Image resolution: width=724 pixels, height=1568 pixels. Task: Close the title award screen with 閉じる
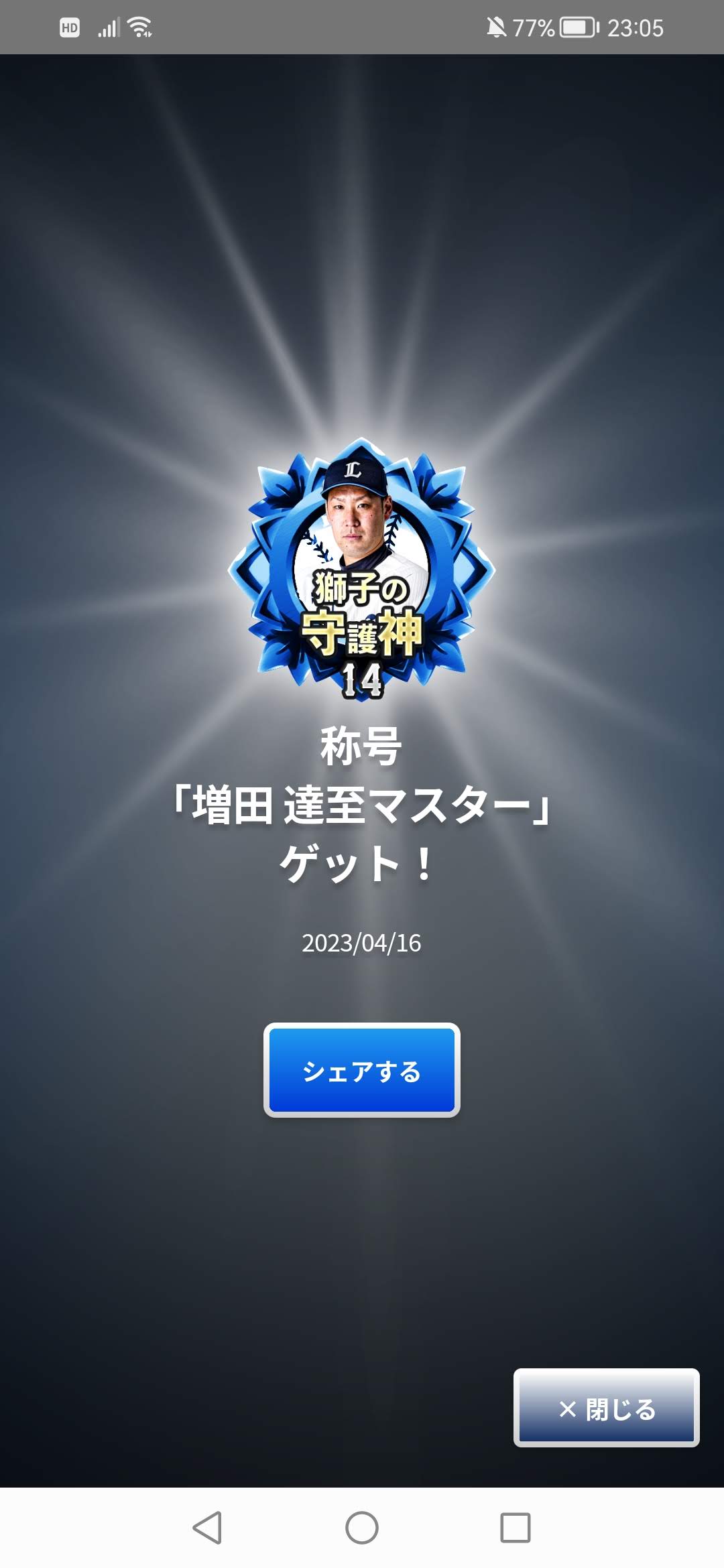coord(606,1408)
